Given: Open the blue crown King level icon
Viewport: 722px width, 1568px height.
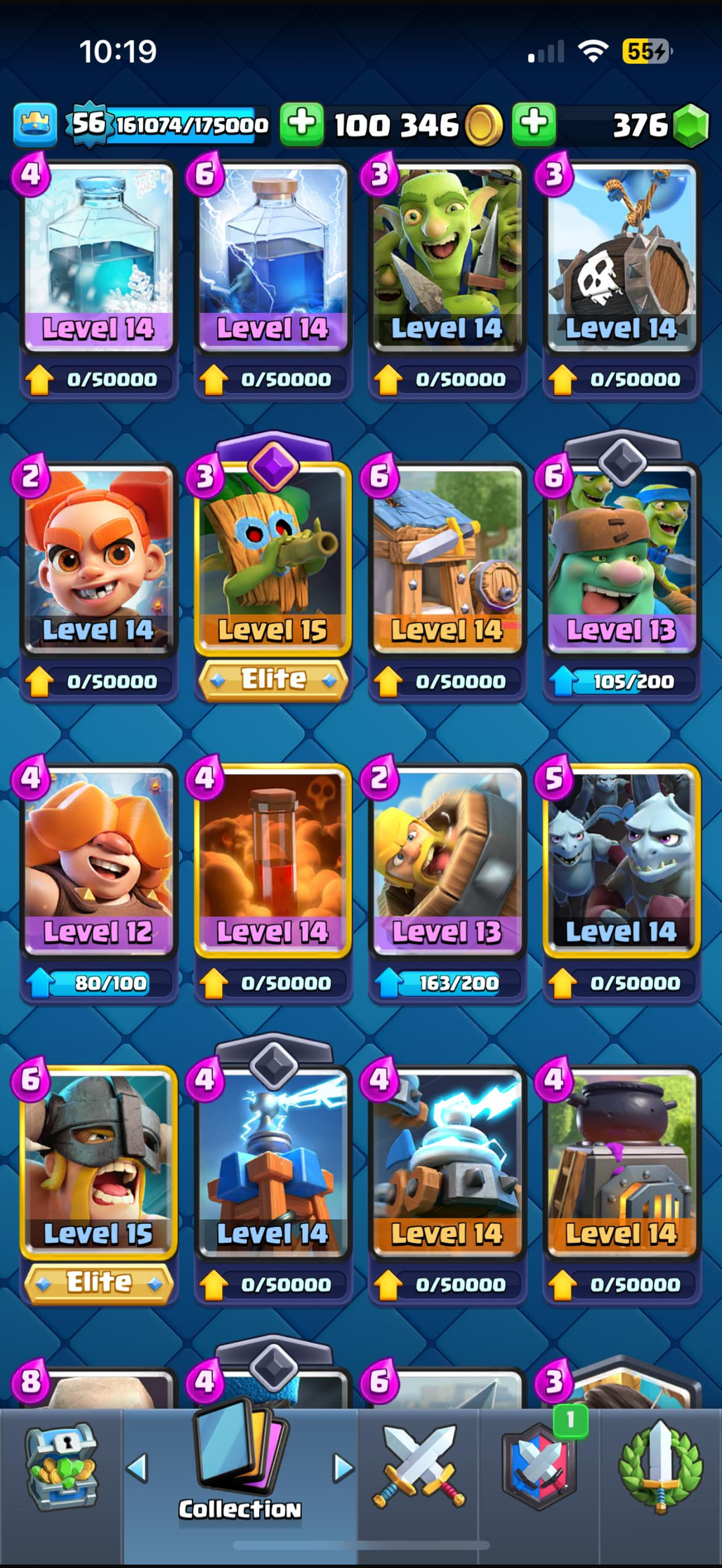Looking at the screenshot, I should pyautogui.click(x=35, y=125).
